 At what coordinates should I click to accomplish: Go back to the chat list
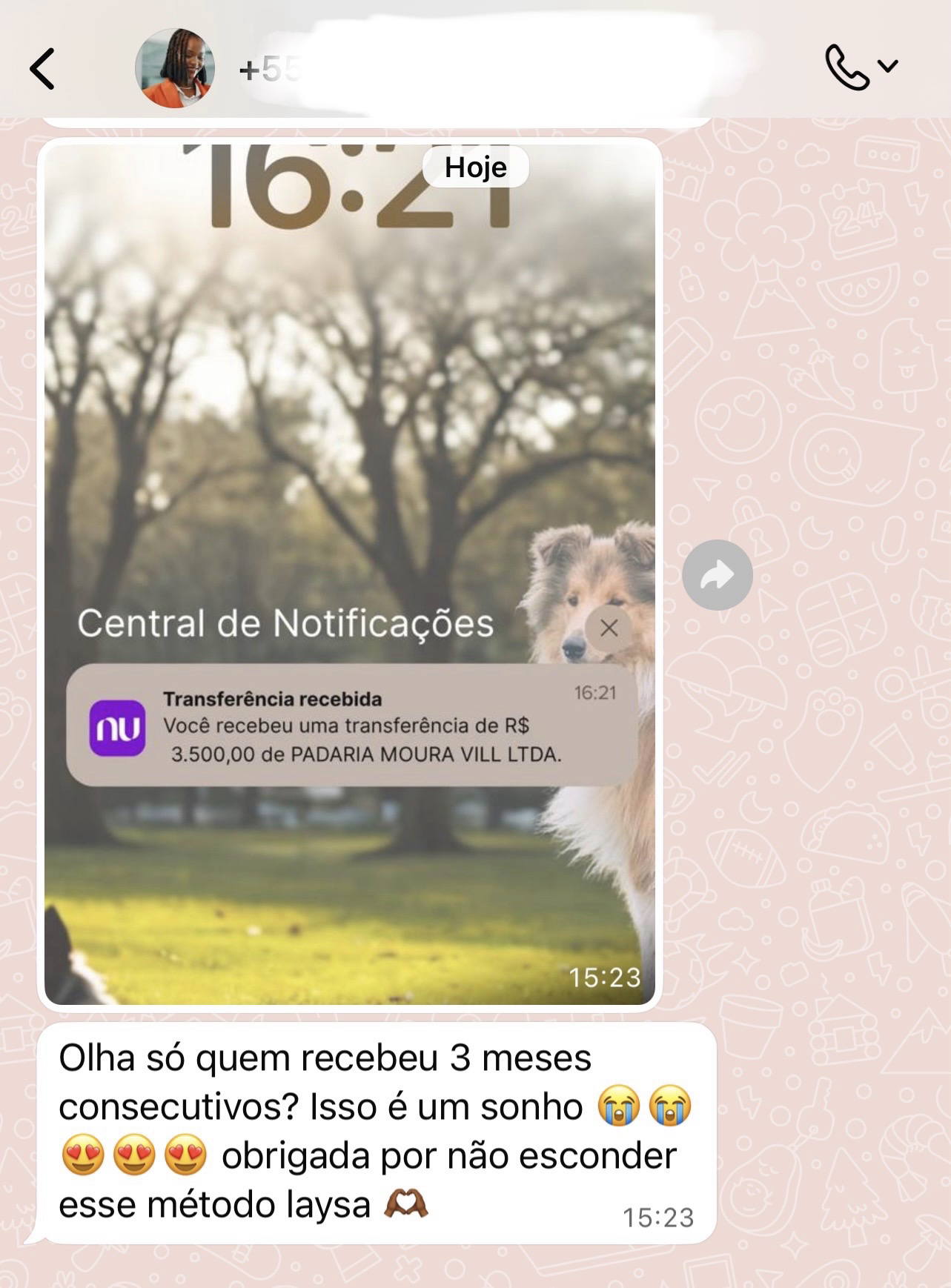tap(42, 69)
